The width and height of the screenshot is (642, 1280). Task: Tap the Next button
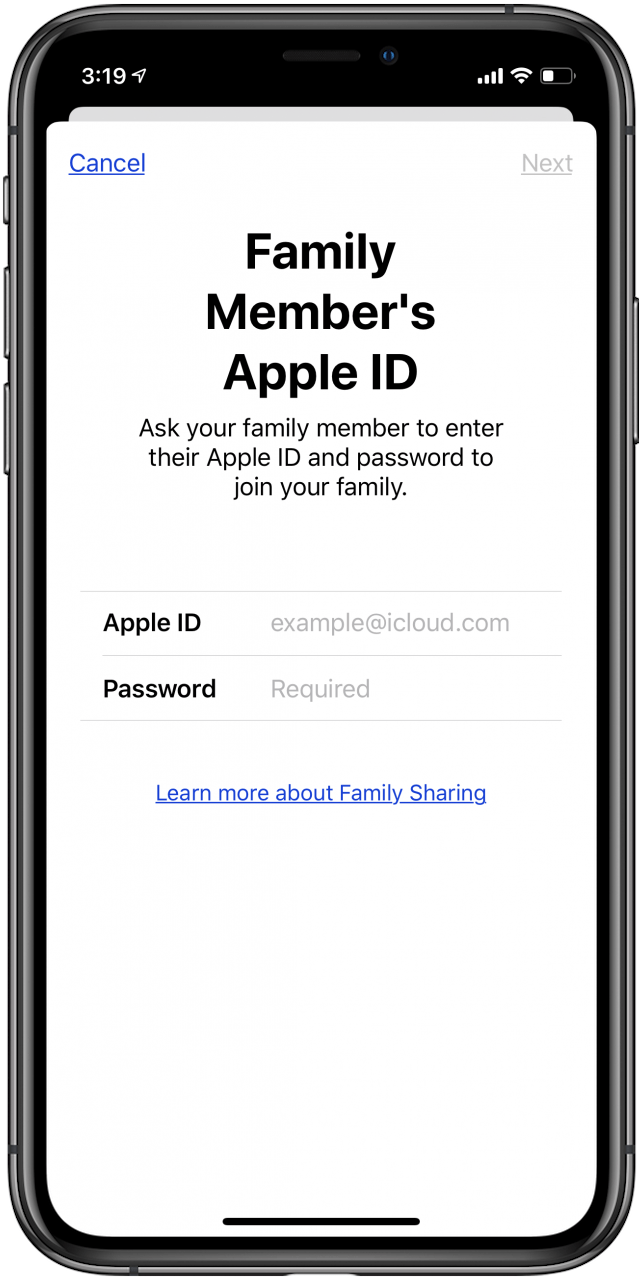tap(546, 163)
